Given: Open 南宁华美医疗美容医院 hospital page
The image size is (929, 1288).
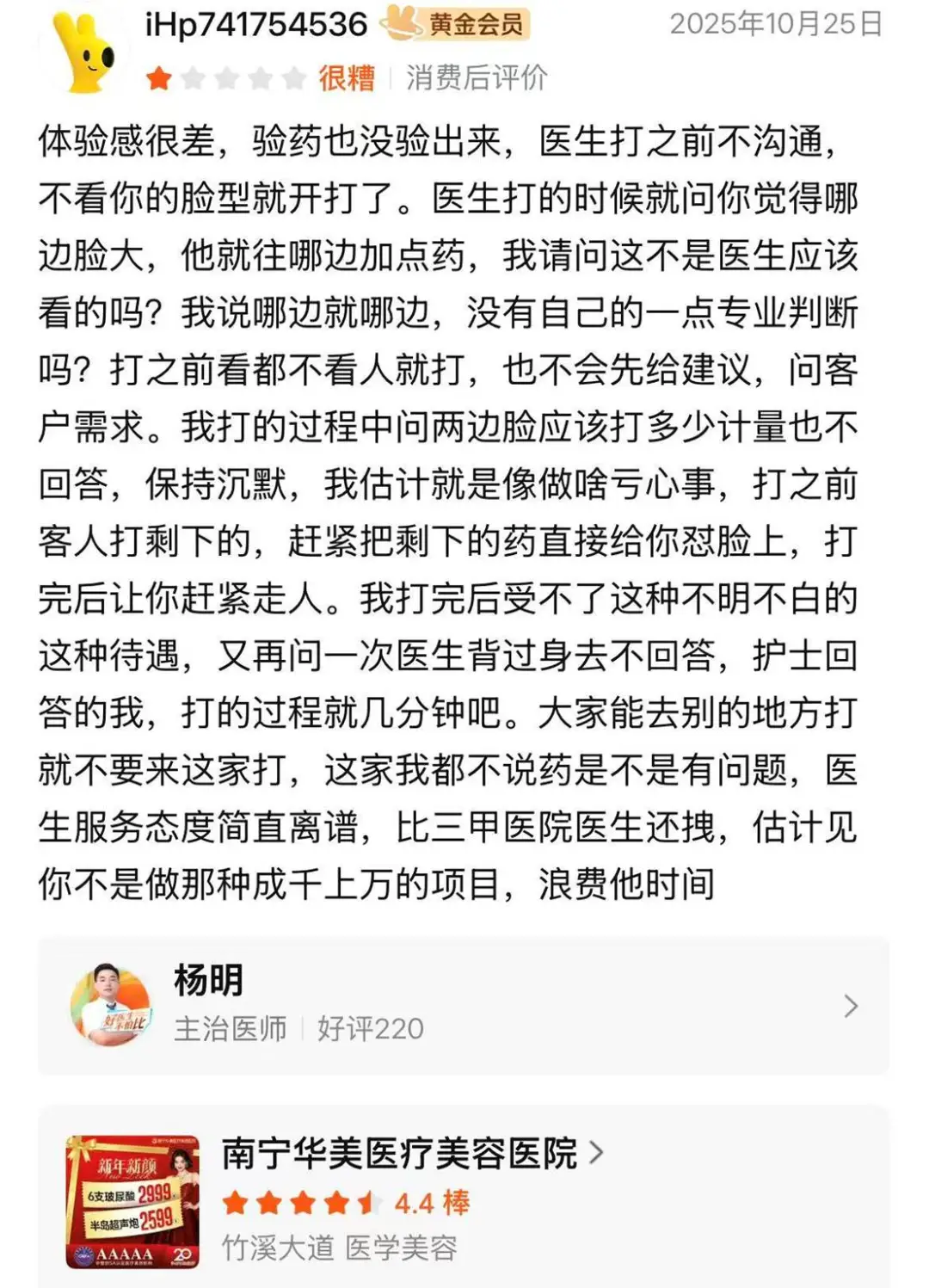Looking at the screenshot, I should pyautogui.click(x=400, y=1153).
